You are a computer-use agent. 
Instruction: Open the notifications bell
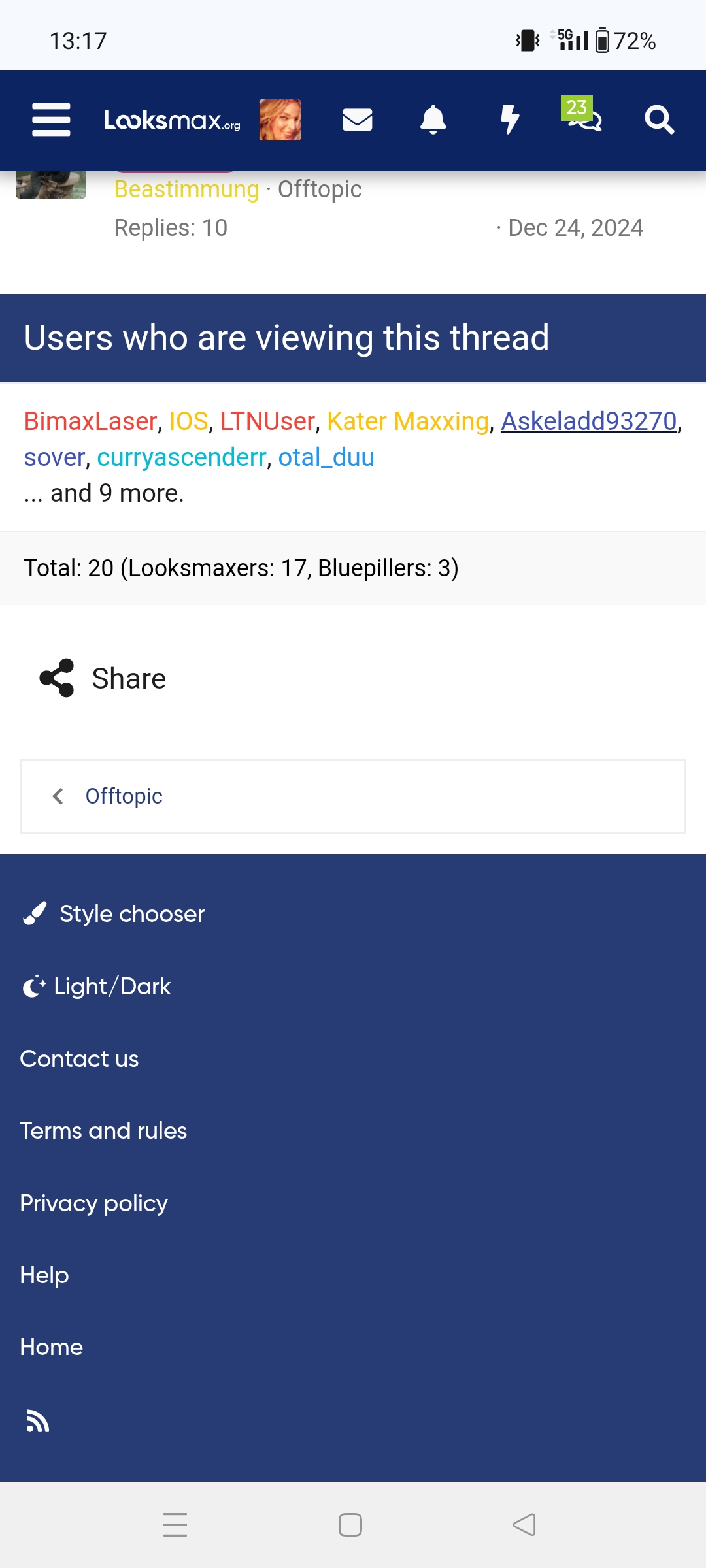click(433, 120)
